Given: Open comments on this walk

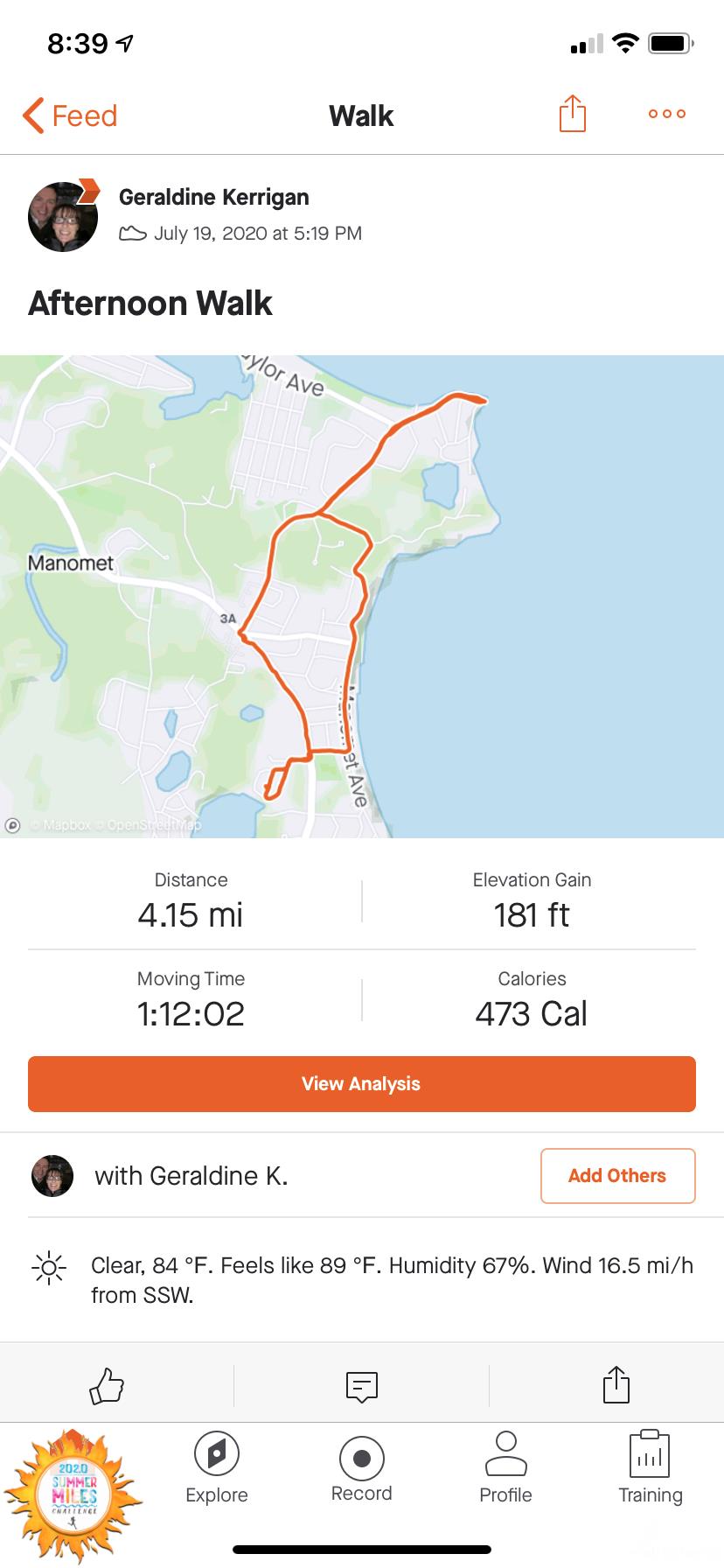Looking at the screenshot, I should coord(362,1386).
